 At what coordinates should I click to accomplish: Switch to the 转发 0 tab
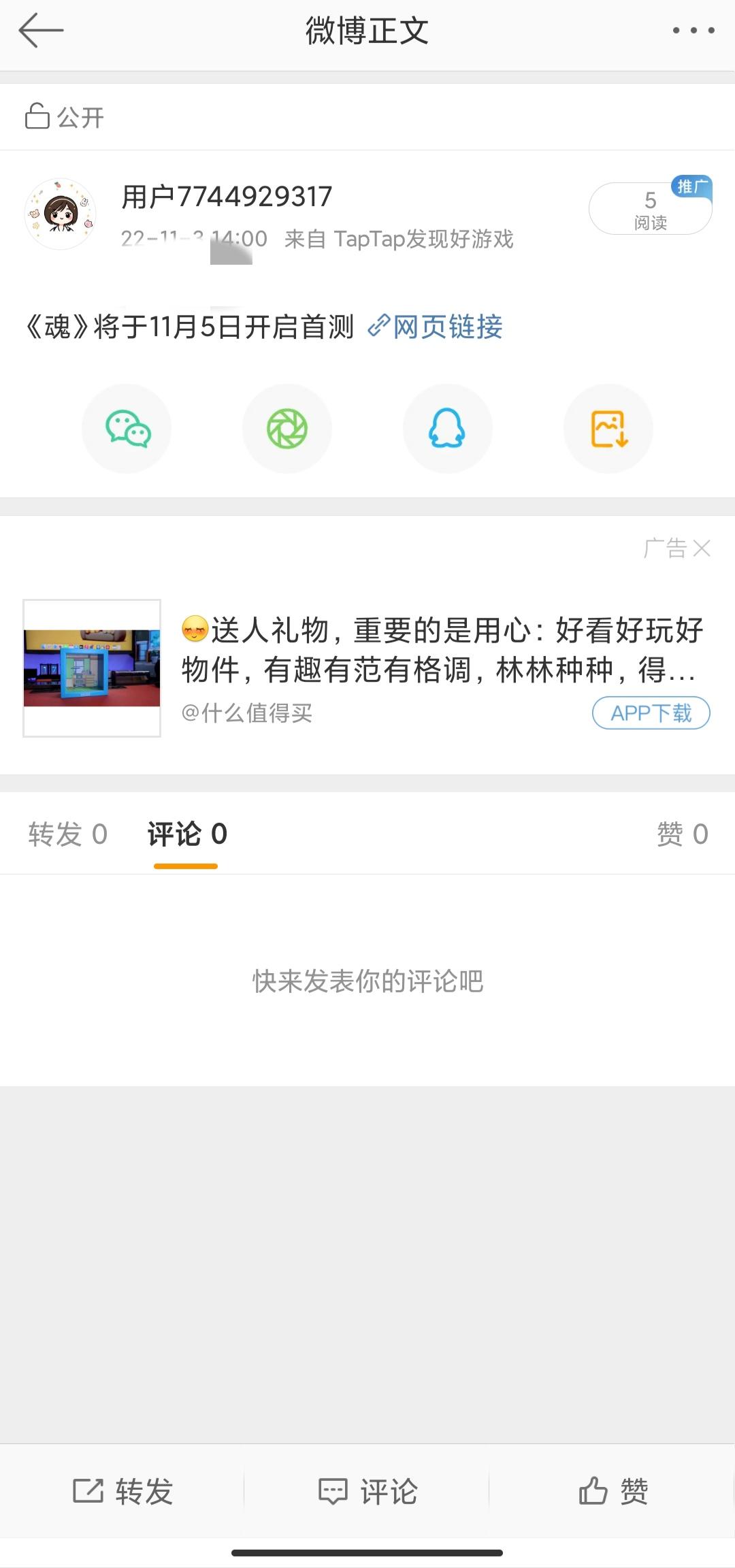[68, 834]
